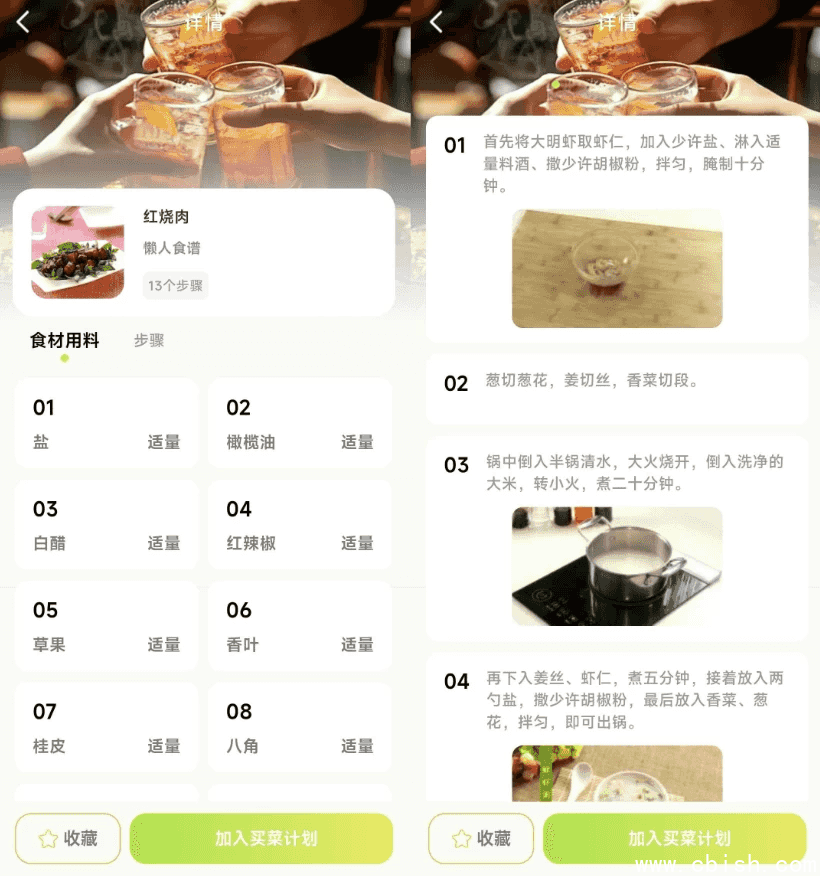Open the step 01 shrimp marinating photo
This screenshot has width=820, height=876.
coord(617,268)
